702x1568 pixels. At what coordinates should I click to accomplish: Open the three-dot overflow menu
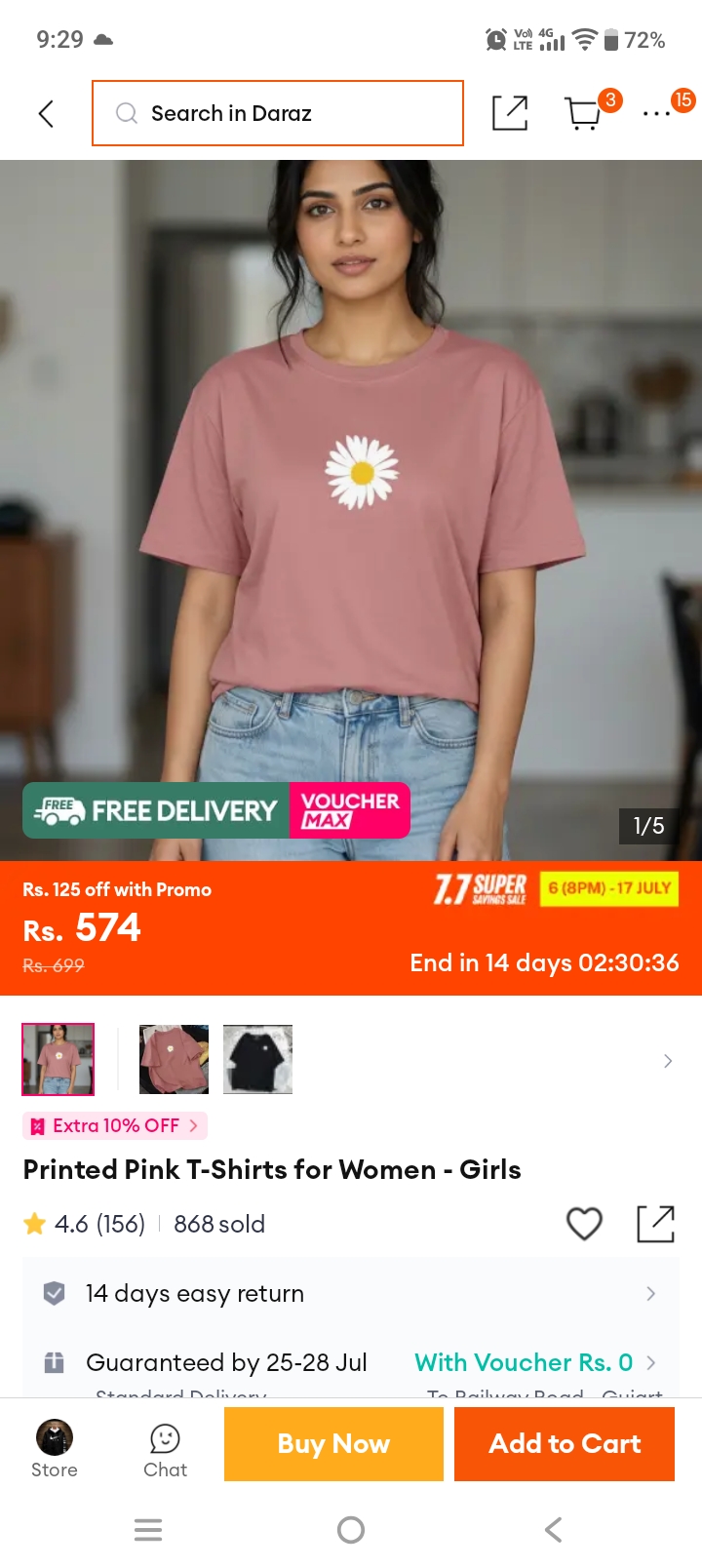pos(657,114)
